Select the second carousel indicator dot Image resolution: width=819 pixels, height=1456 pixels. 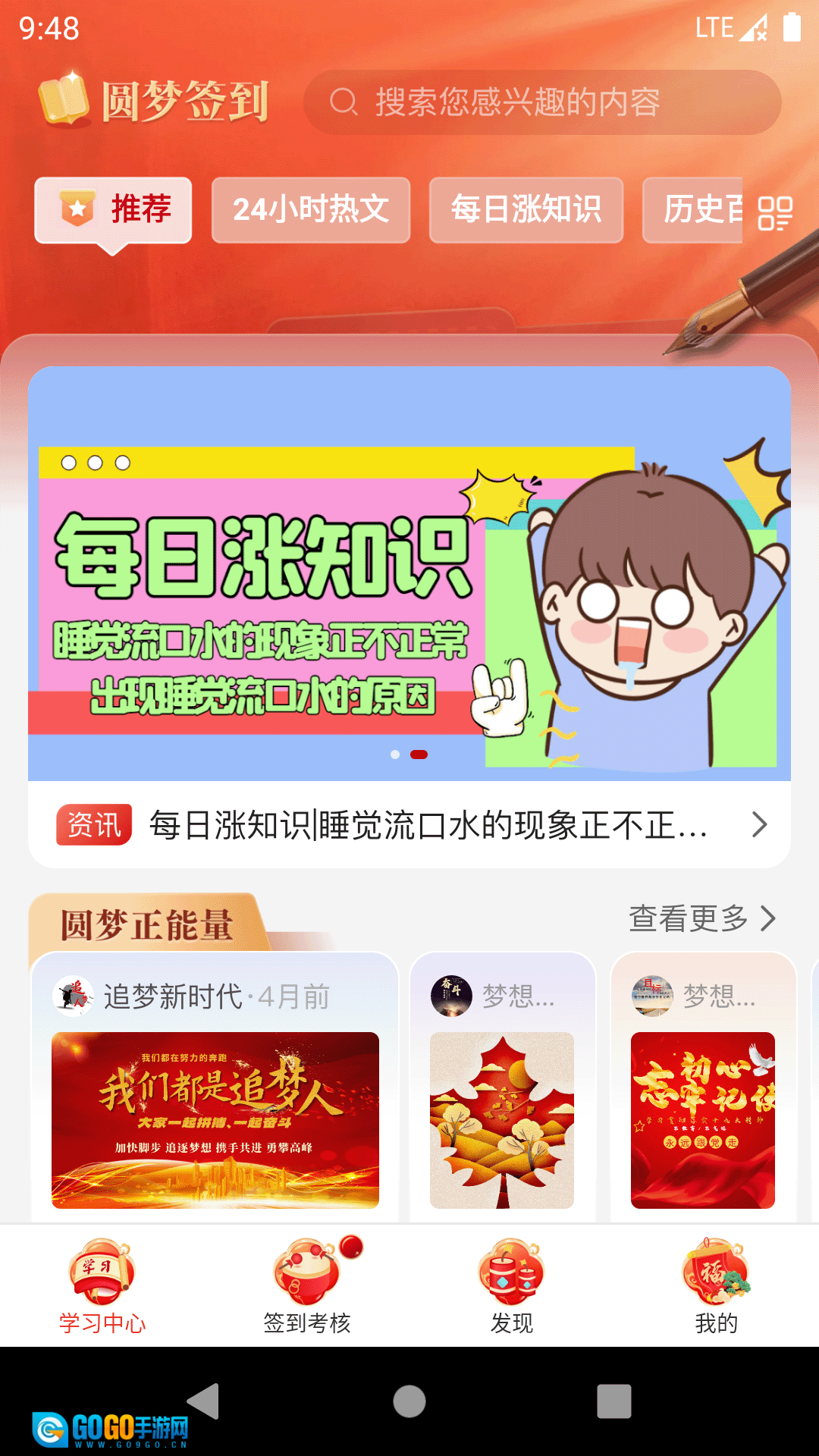click(x=418, y=755)
